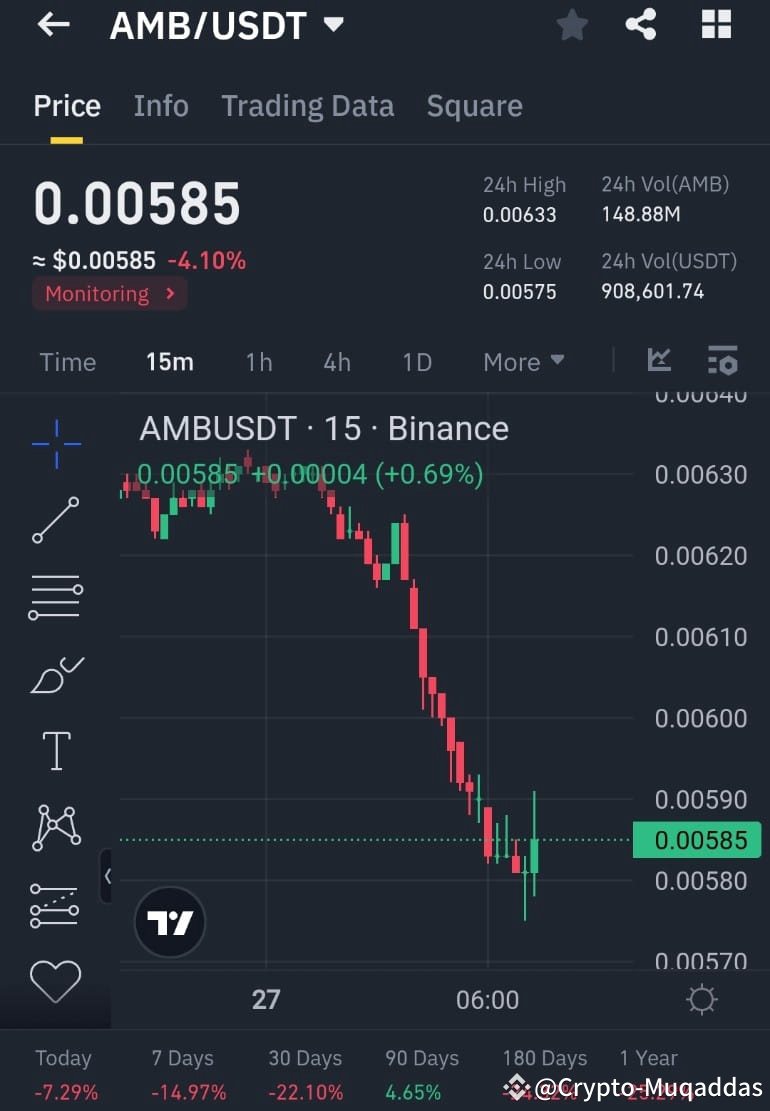770x1111 pixels.
Task: Open the AMB/USDT pair selector dropdown
Action: 225,25
